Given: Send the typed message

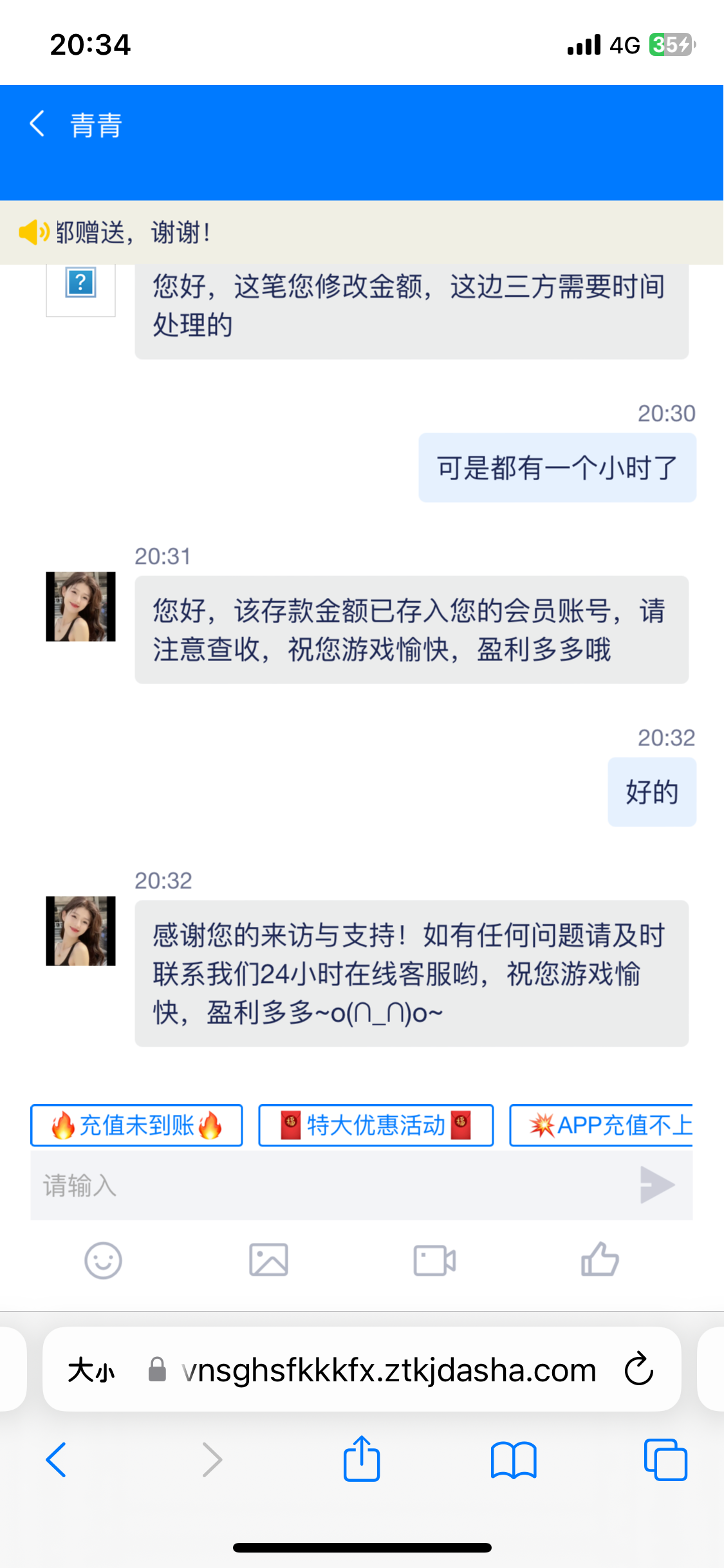Looking at the screenshot, I should [x=657, y=1184].
